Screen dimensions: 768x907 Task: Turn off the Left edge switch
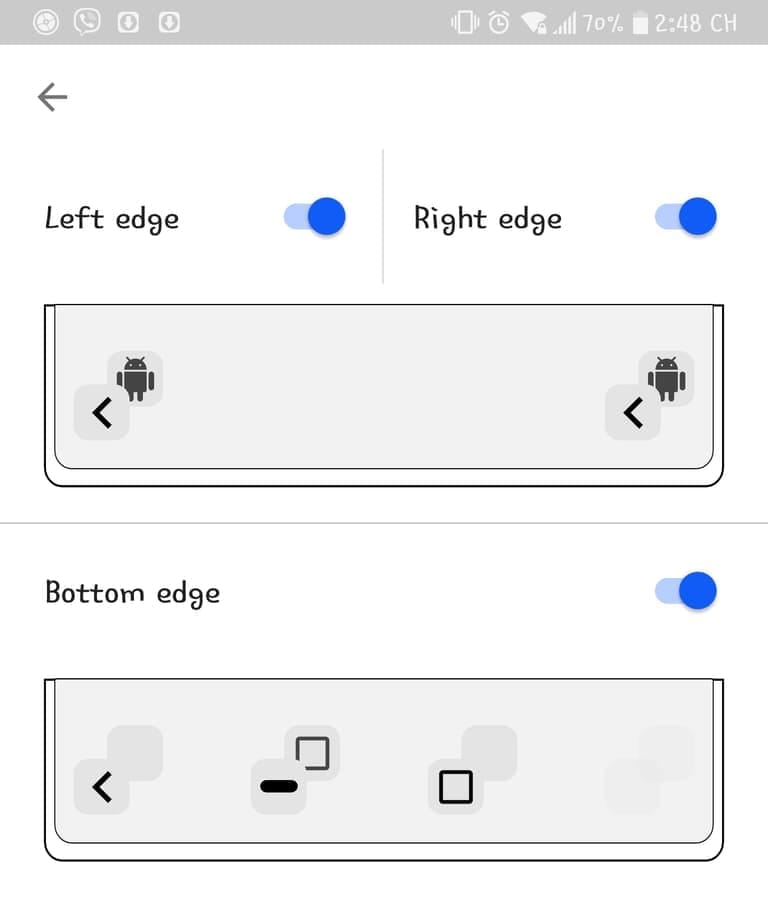tap(315, 217)
